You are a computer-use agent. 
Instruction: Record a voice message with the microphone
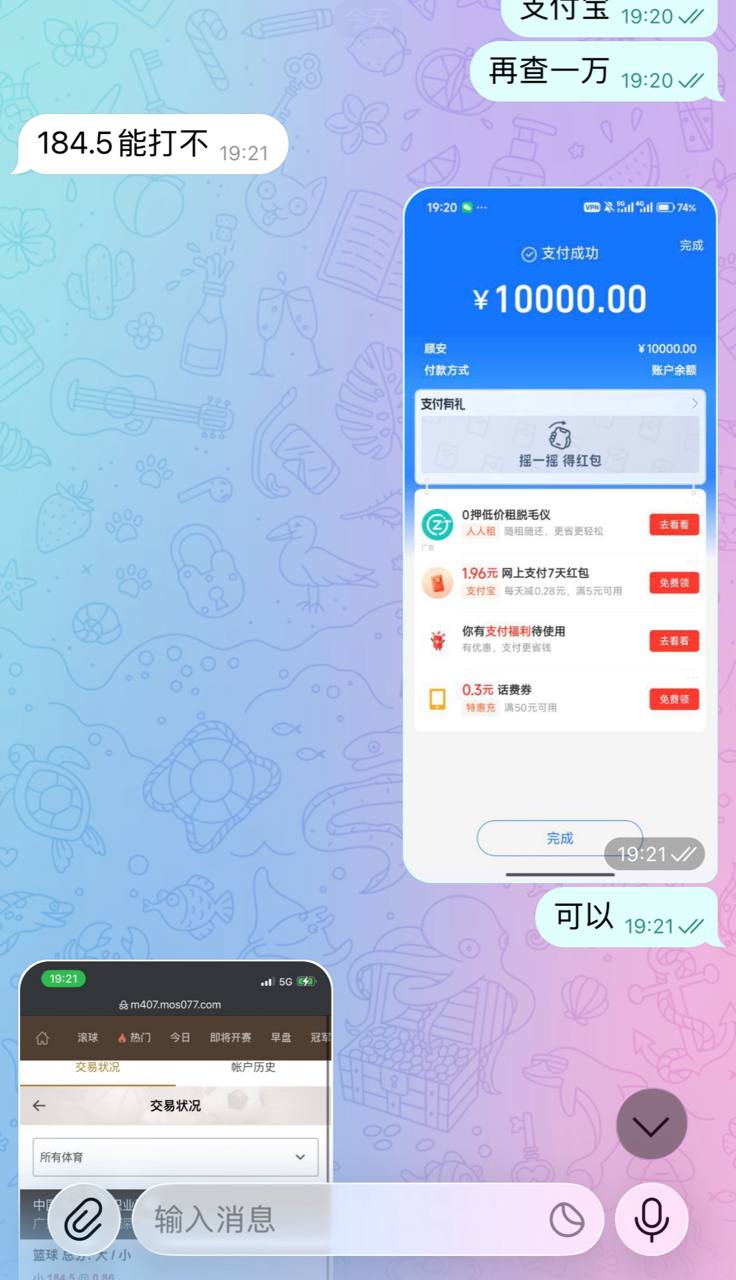click(651, 1219)
